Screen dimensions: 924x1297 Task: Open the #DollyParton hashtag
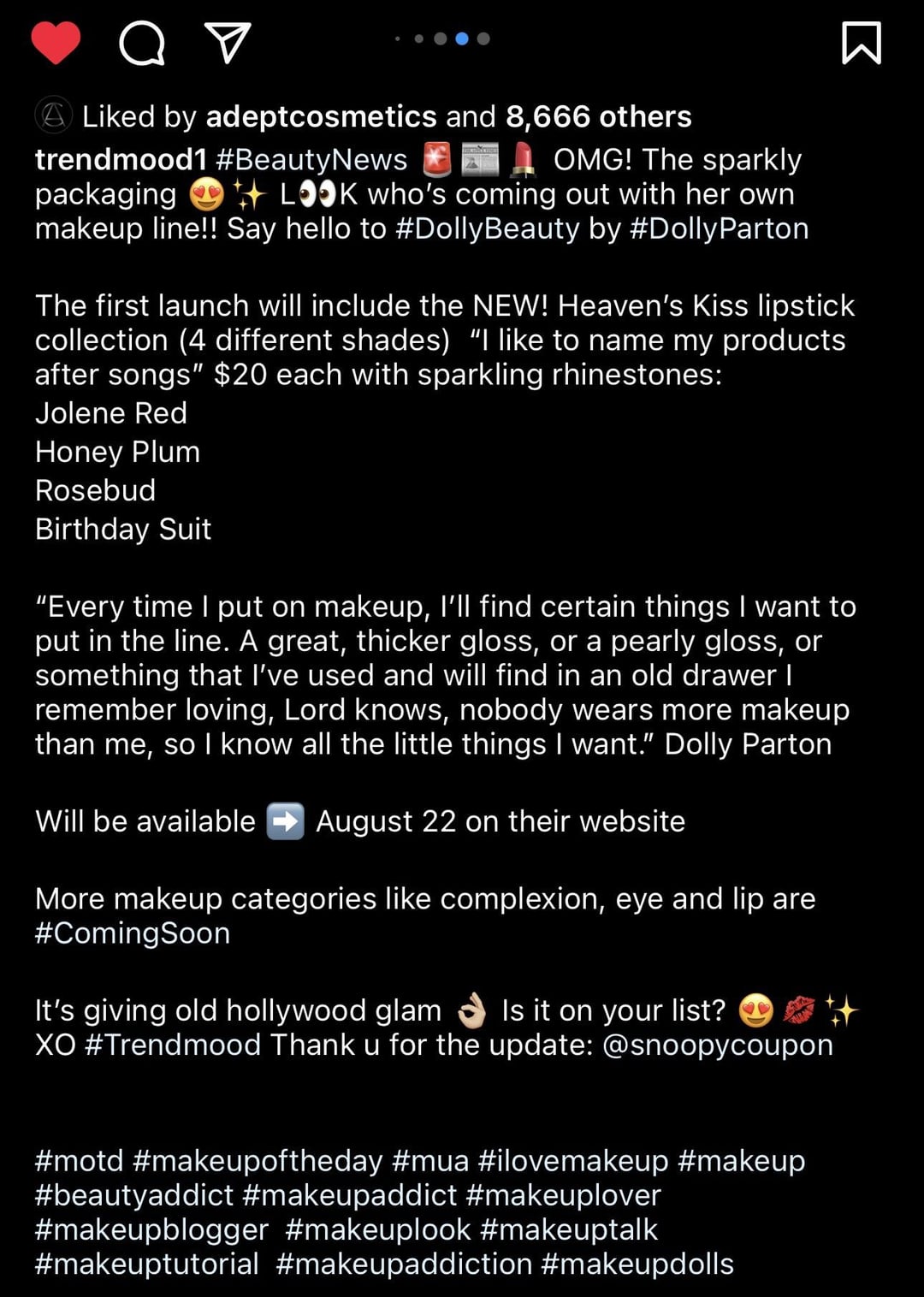(719, 228)
